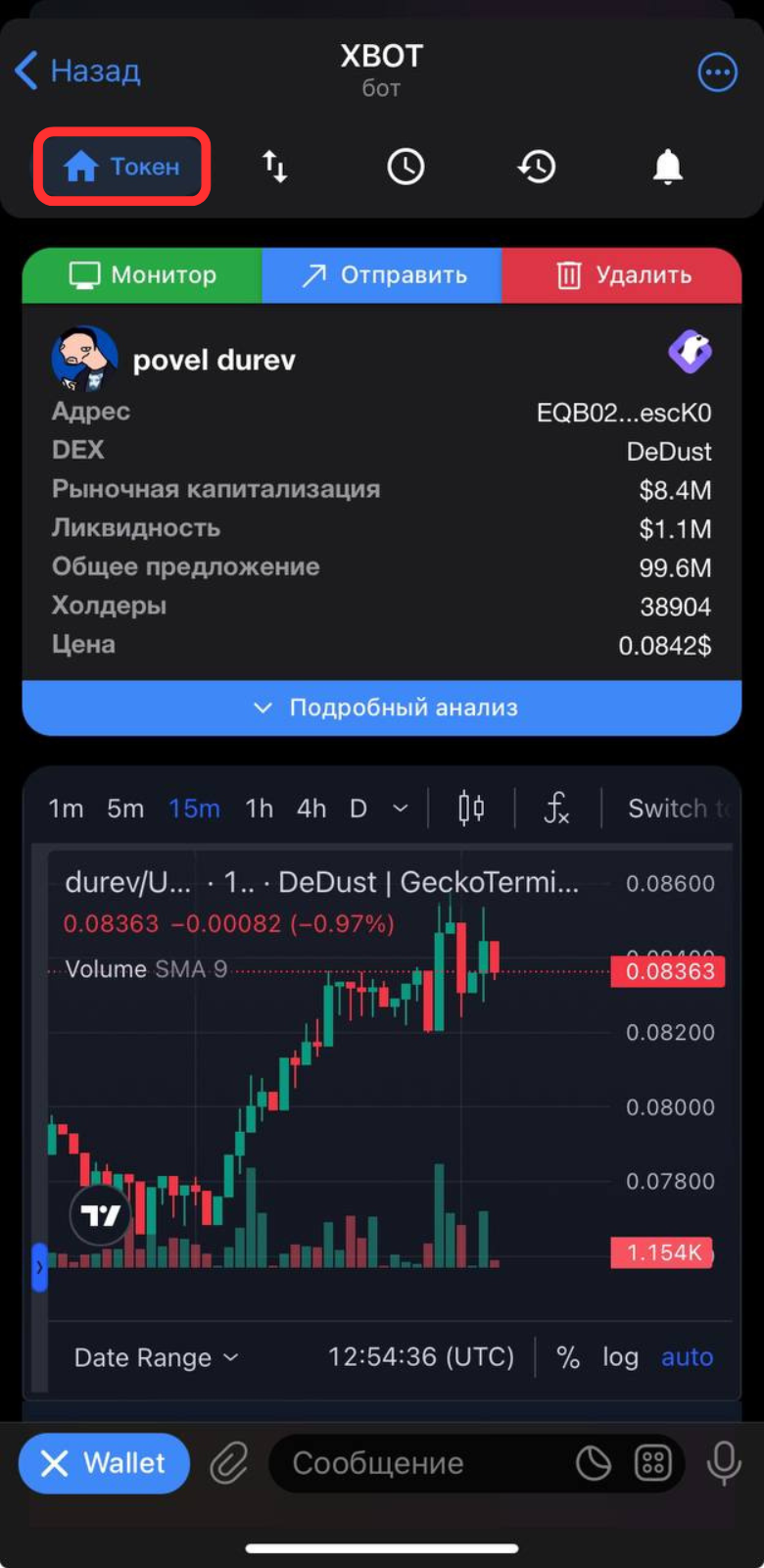The width and height of the screenshot is (764, 1568).
Task: Select the 4h chart interval
Action: point(311,808)
